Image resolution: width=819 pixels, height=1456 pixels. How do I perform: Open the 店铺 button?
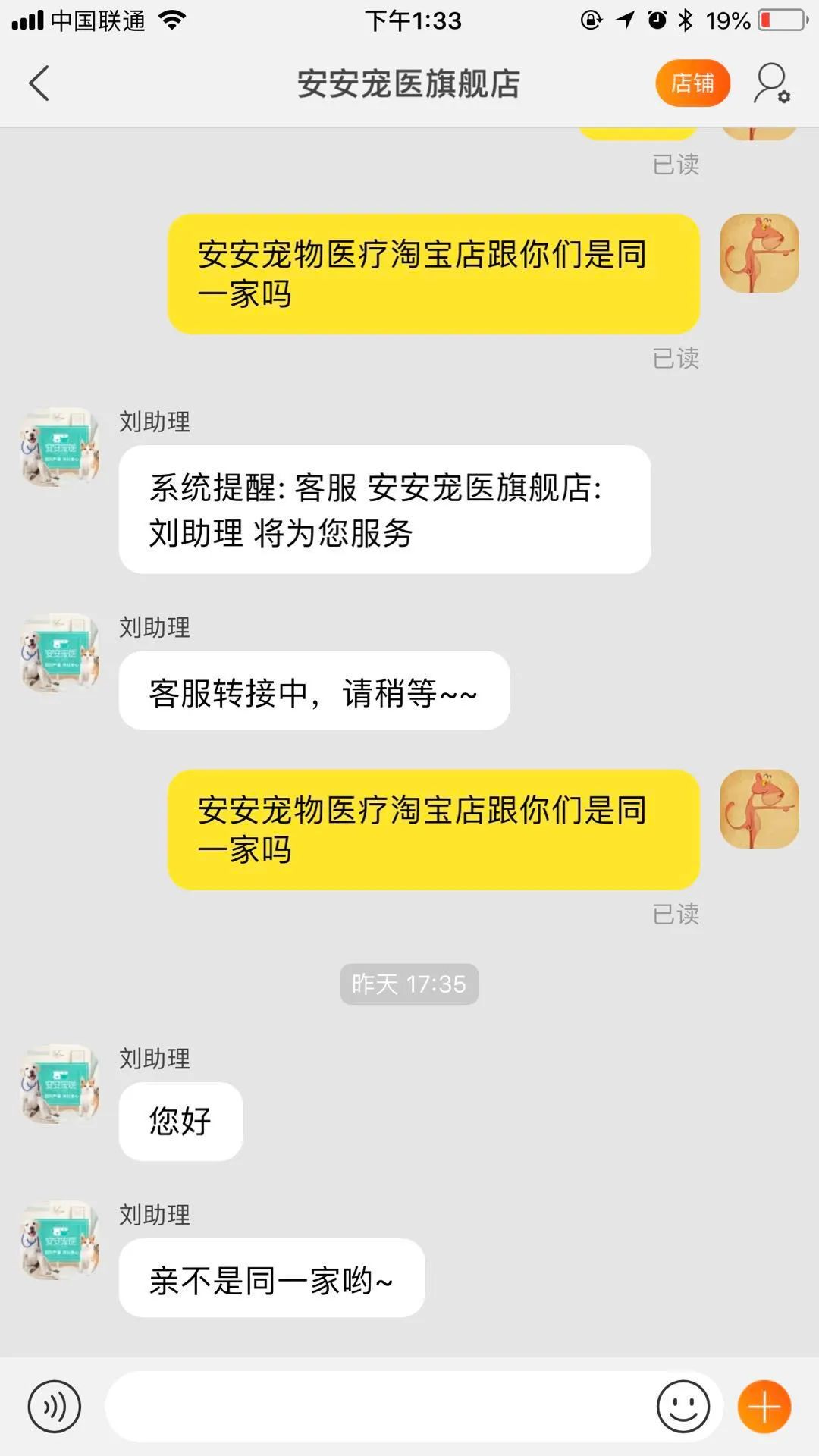(692, 83)
